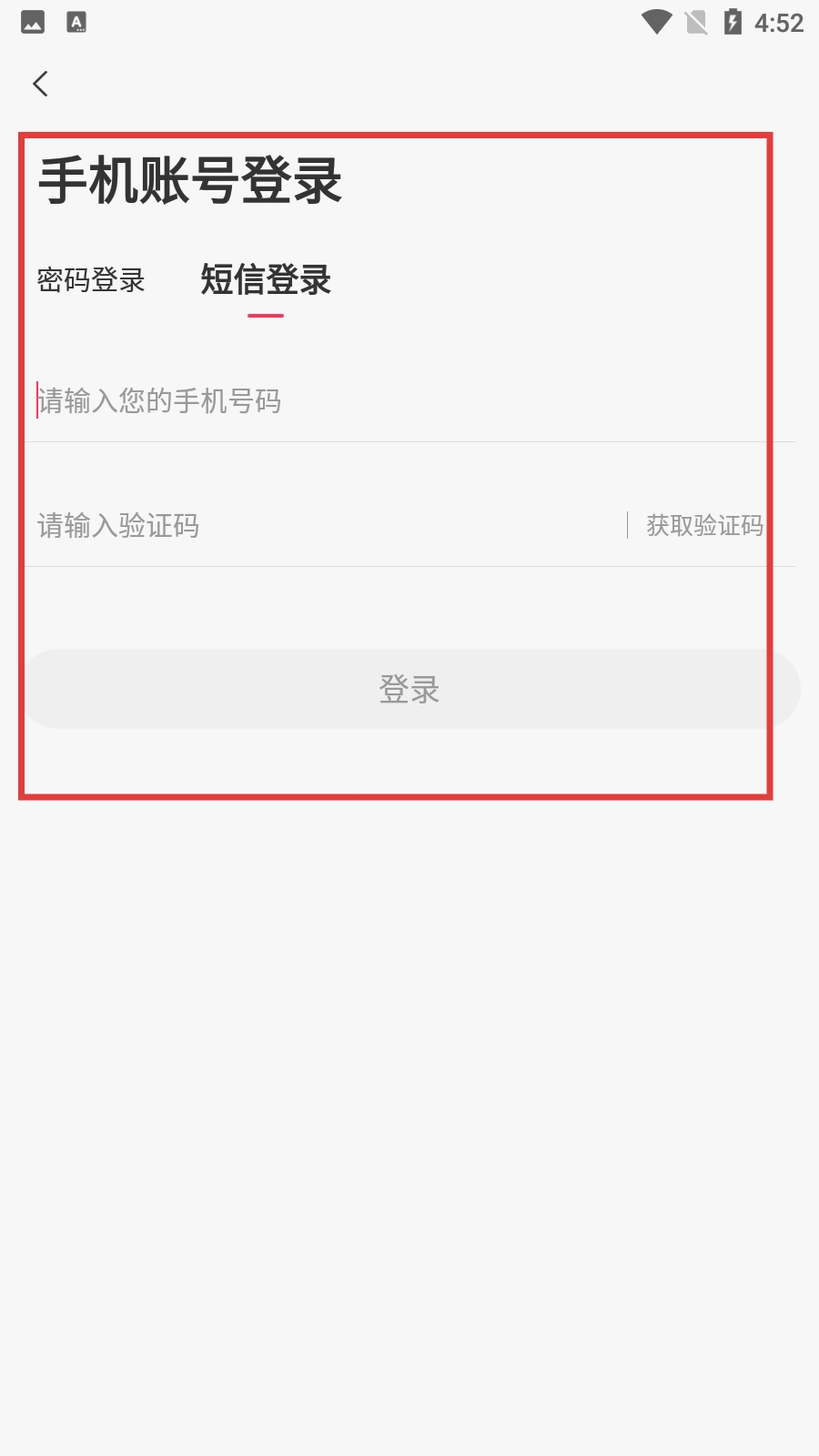The width and height of the screenshot is (819, 1456).
Task: Tap the 登录 button
Action: [x=409, y=689]
